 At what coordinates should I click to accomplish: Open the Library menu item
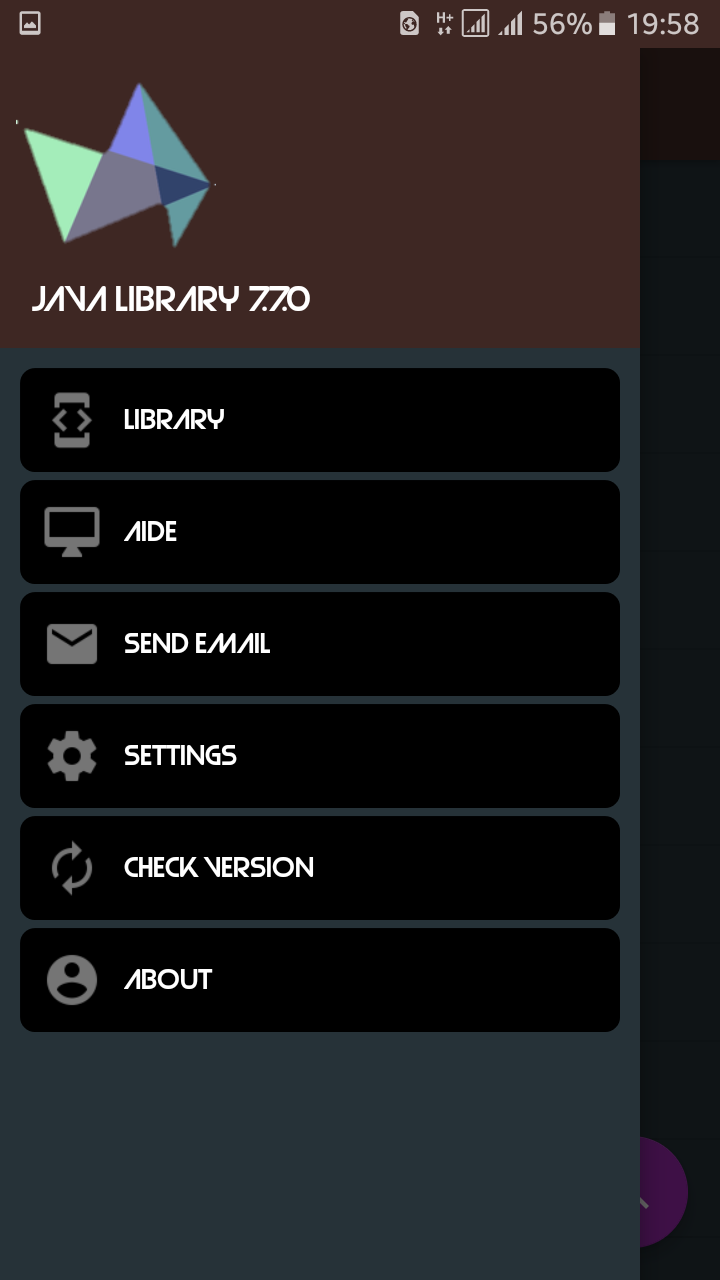320,420
